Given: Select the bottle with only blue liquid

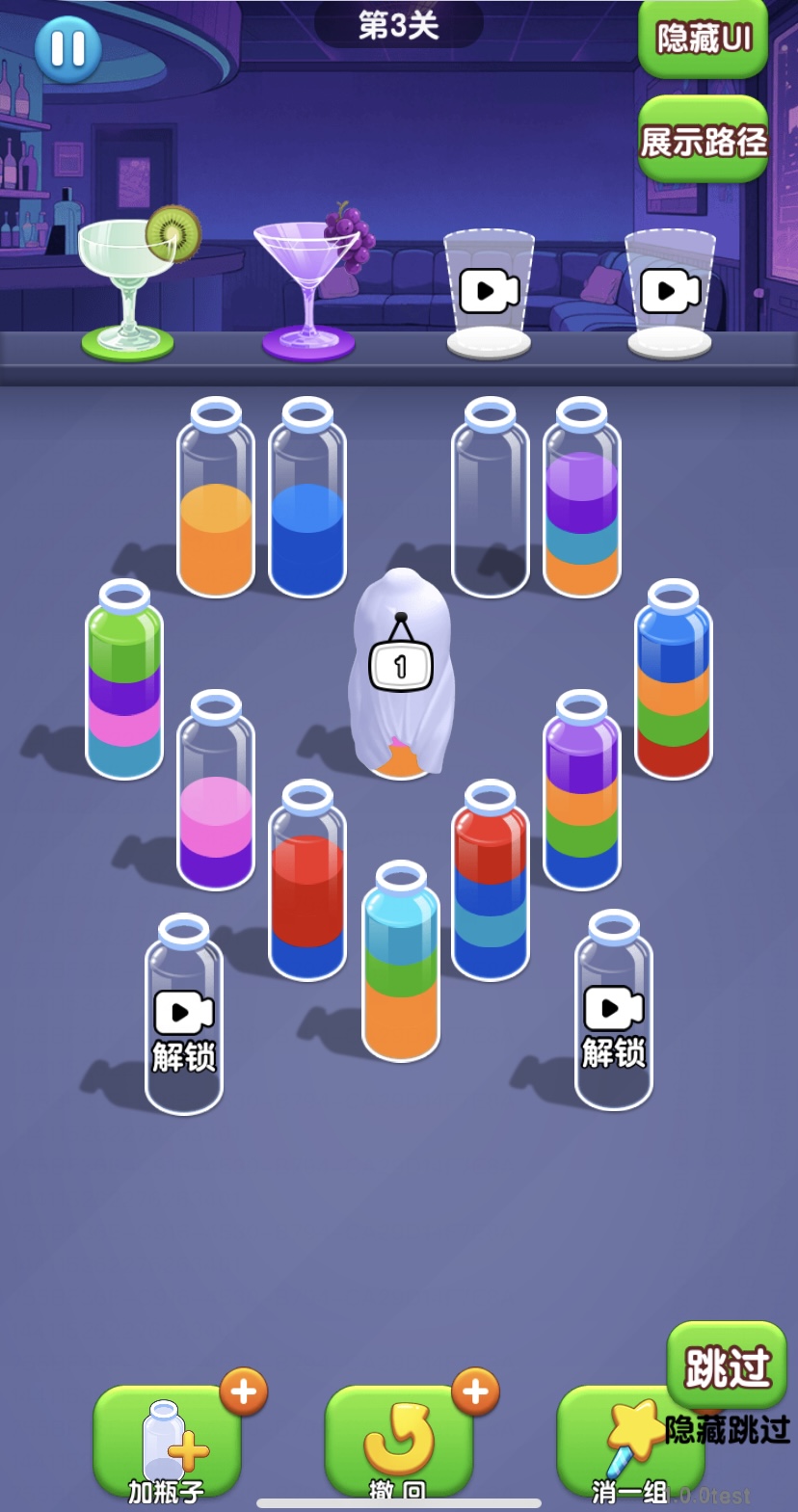Looking at the screenshot, I should click(x=307, y=501).
